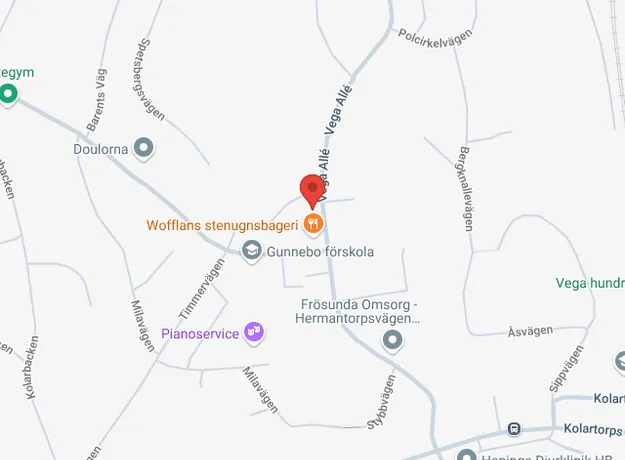Open the Vega hundr place label
The width and height of the screenshot is (625, 460).
(x=589, y=284)
